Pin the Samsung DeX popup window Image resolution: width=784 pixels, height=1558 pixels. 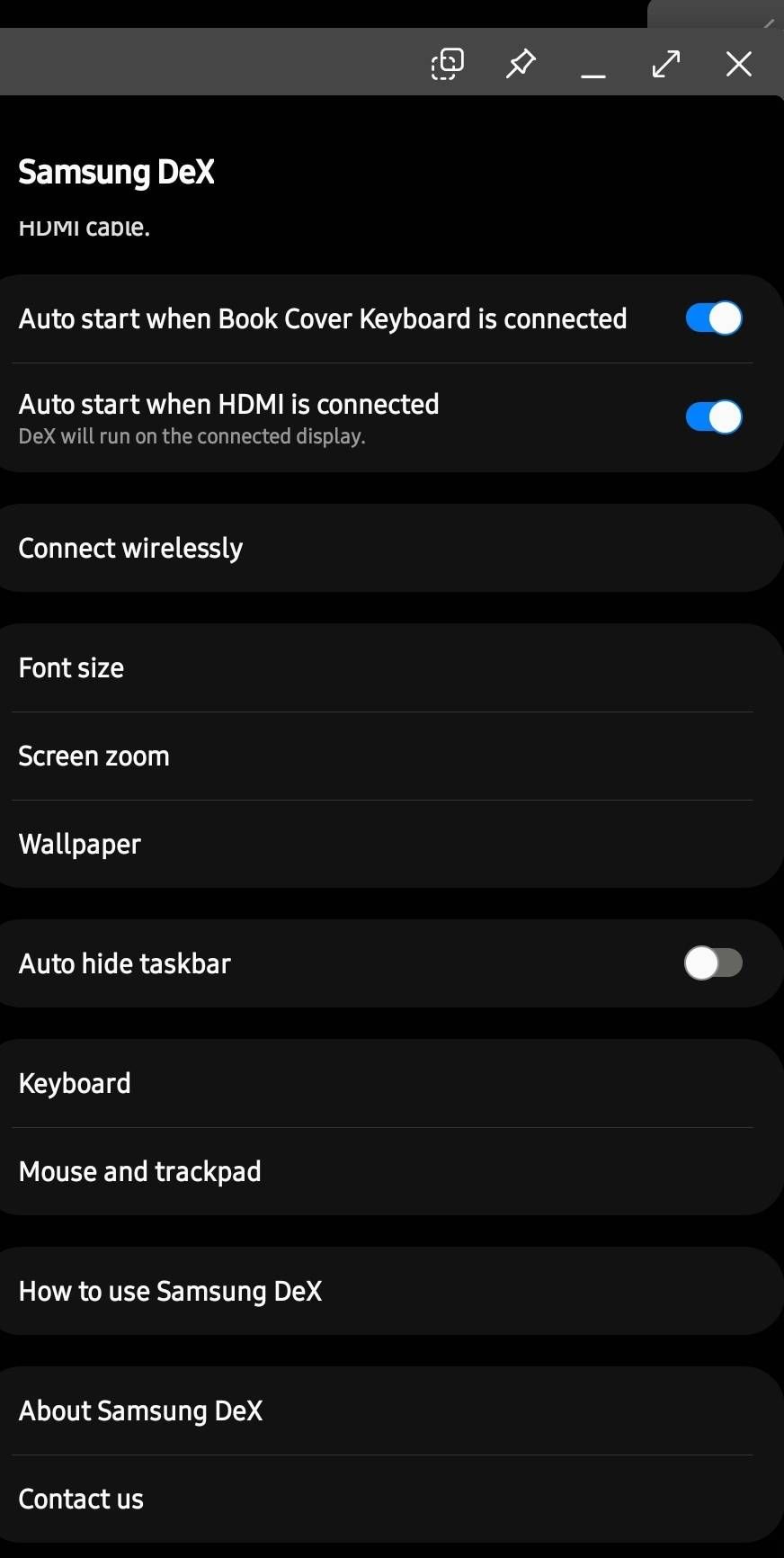[x=520, y=63]
